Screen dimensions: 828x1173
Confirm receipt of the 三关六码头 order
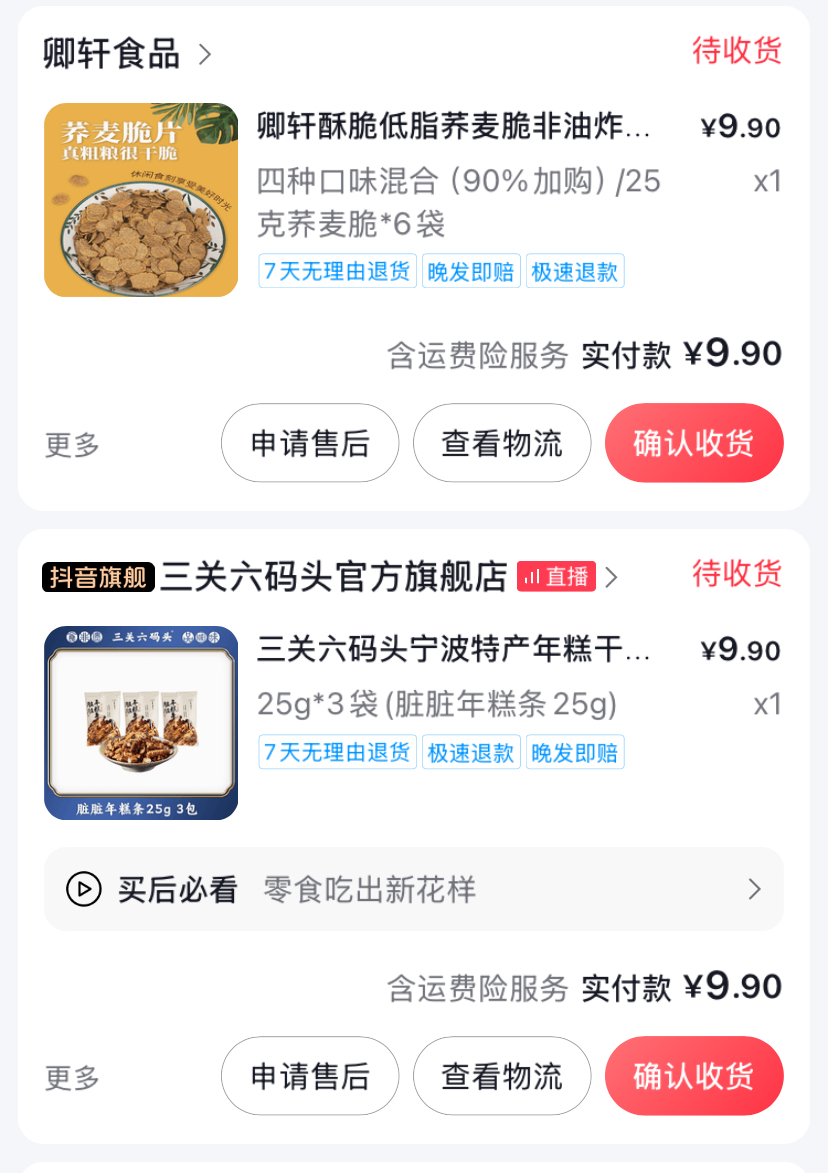point(694,1076)
